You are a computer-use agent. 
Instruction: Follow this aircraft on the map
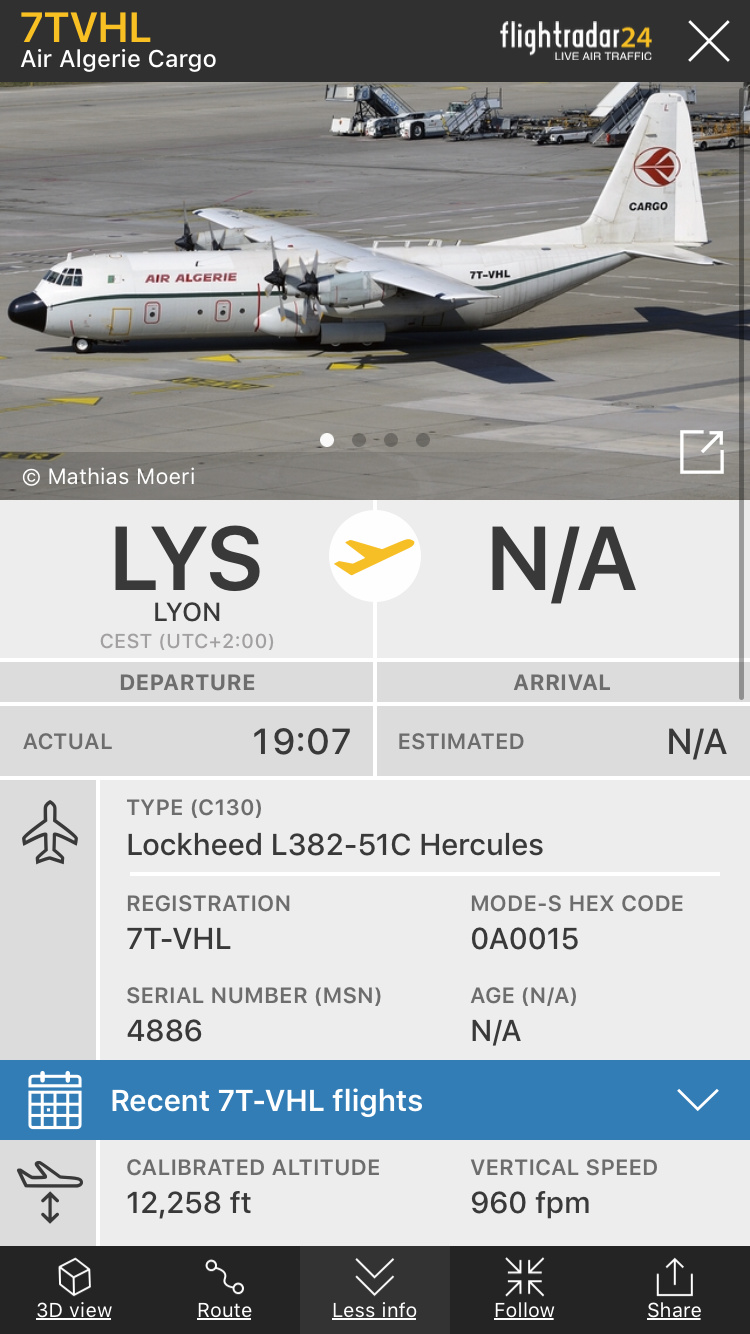(x=524, y=1289)
